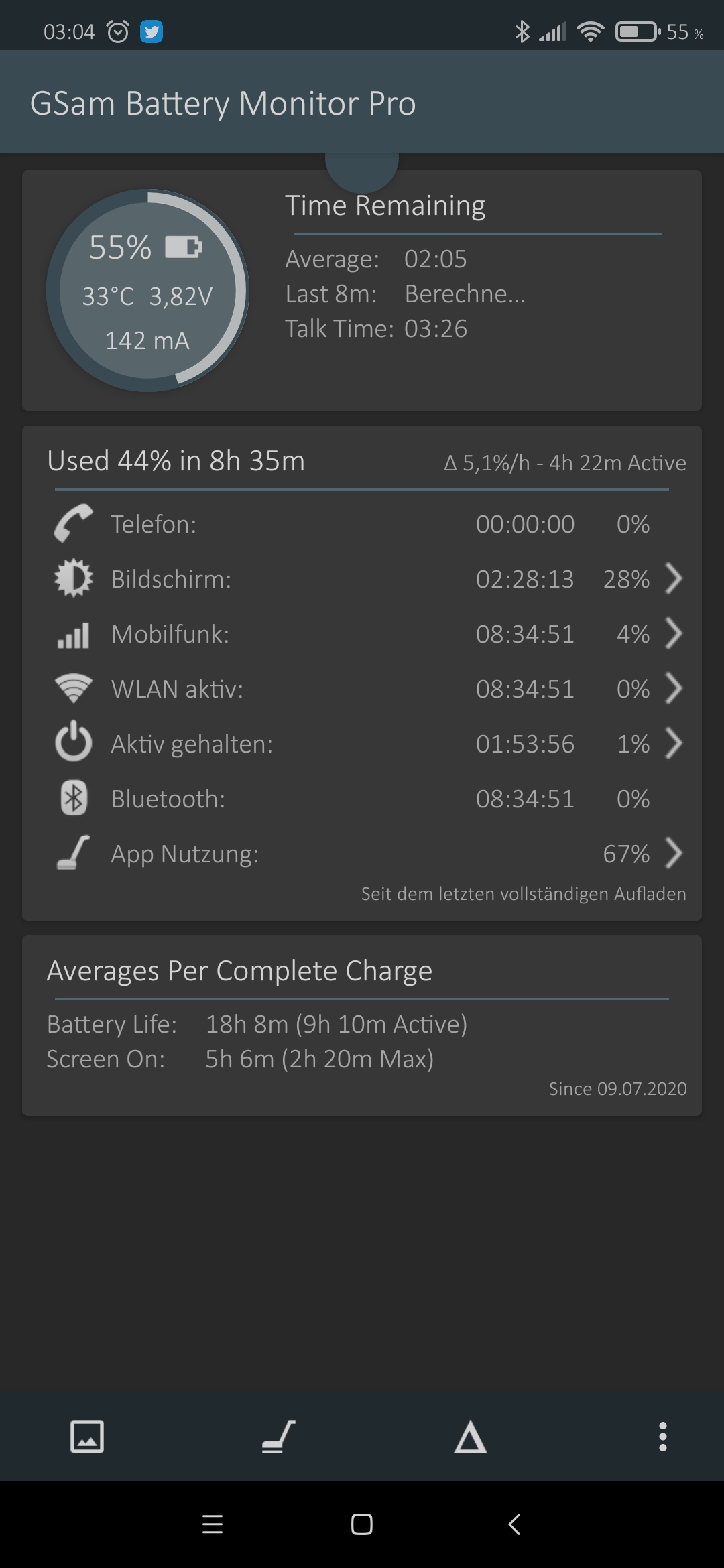The width and height of the screenshot is (724, 1568).
Task: Go to the home screen
Action: tap(362, 1524)
